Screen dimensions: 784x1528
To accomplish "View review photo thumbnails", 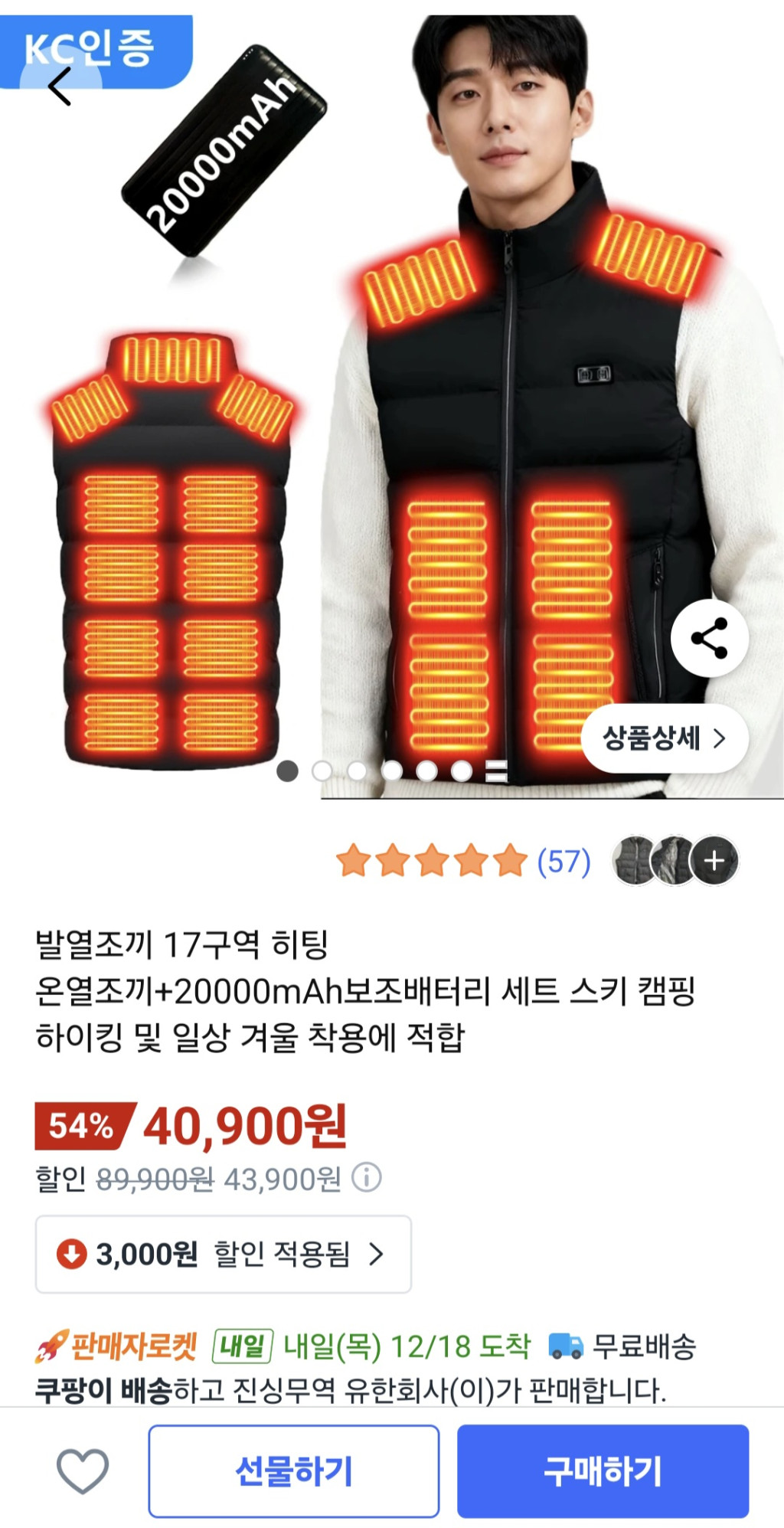I will click(x=675, y=861).
